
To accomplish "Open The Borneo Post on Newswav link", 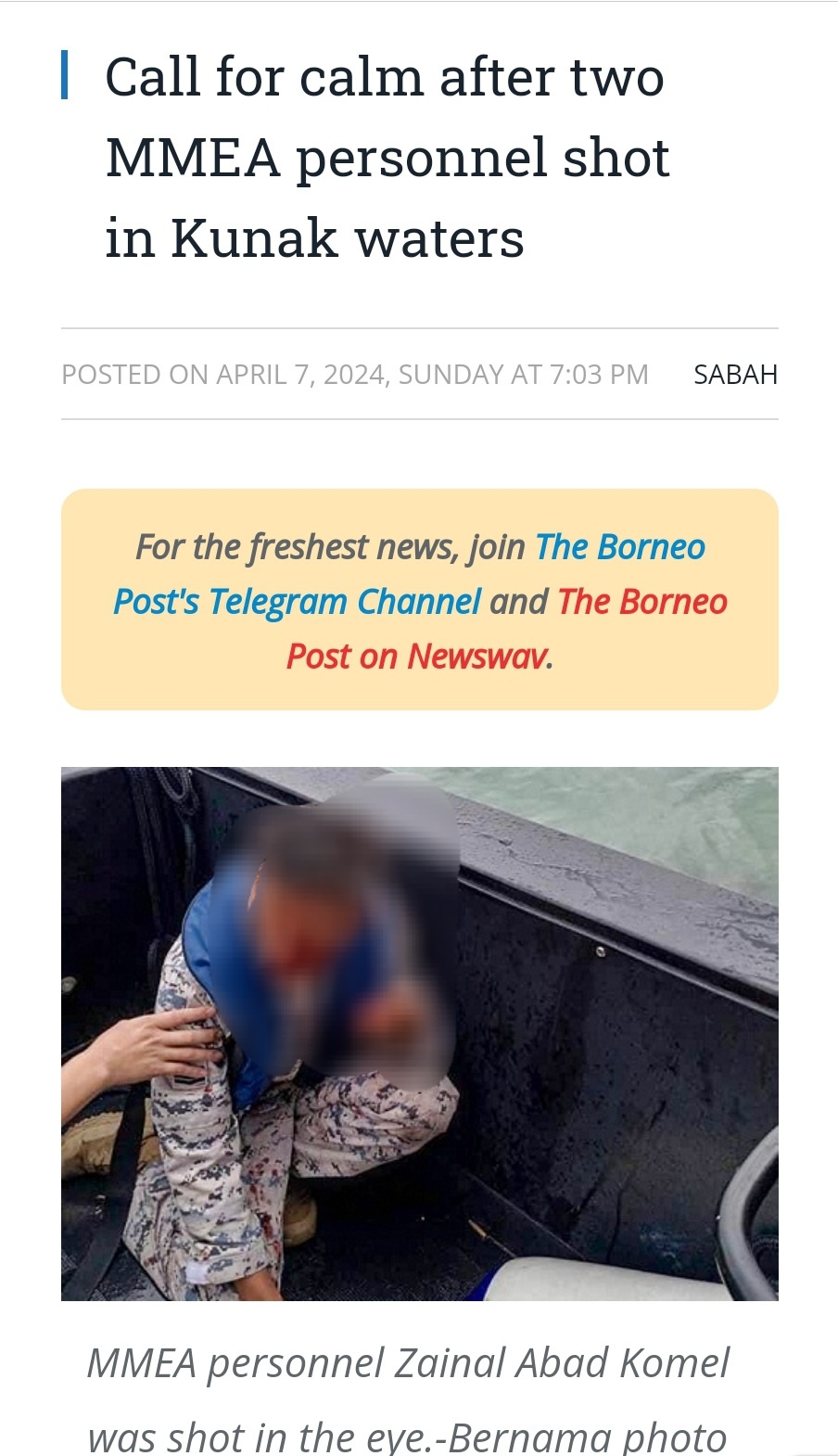I will pyautogui.click(x=418, y=657).
